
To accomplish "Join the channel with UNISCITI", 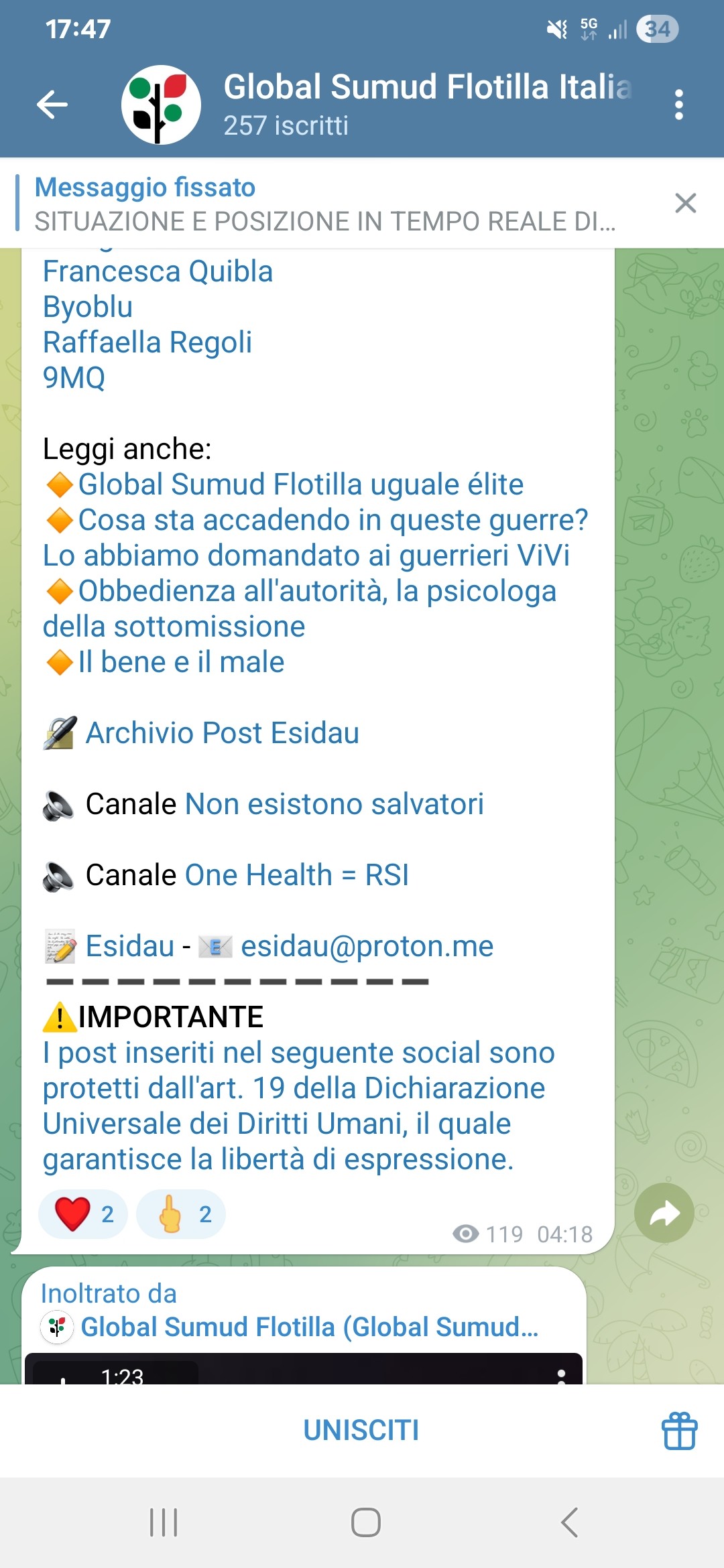I will click(x=361, y=1431).
